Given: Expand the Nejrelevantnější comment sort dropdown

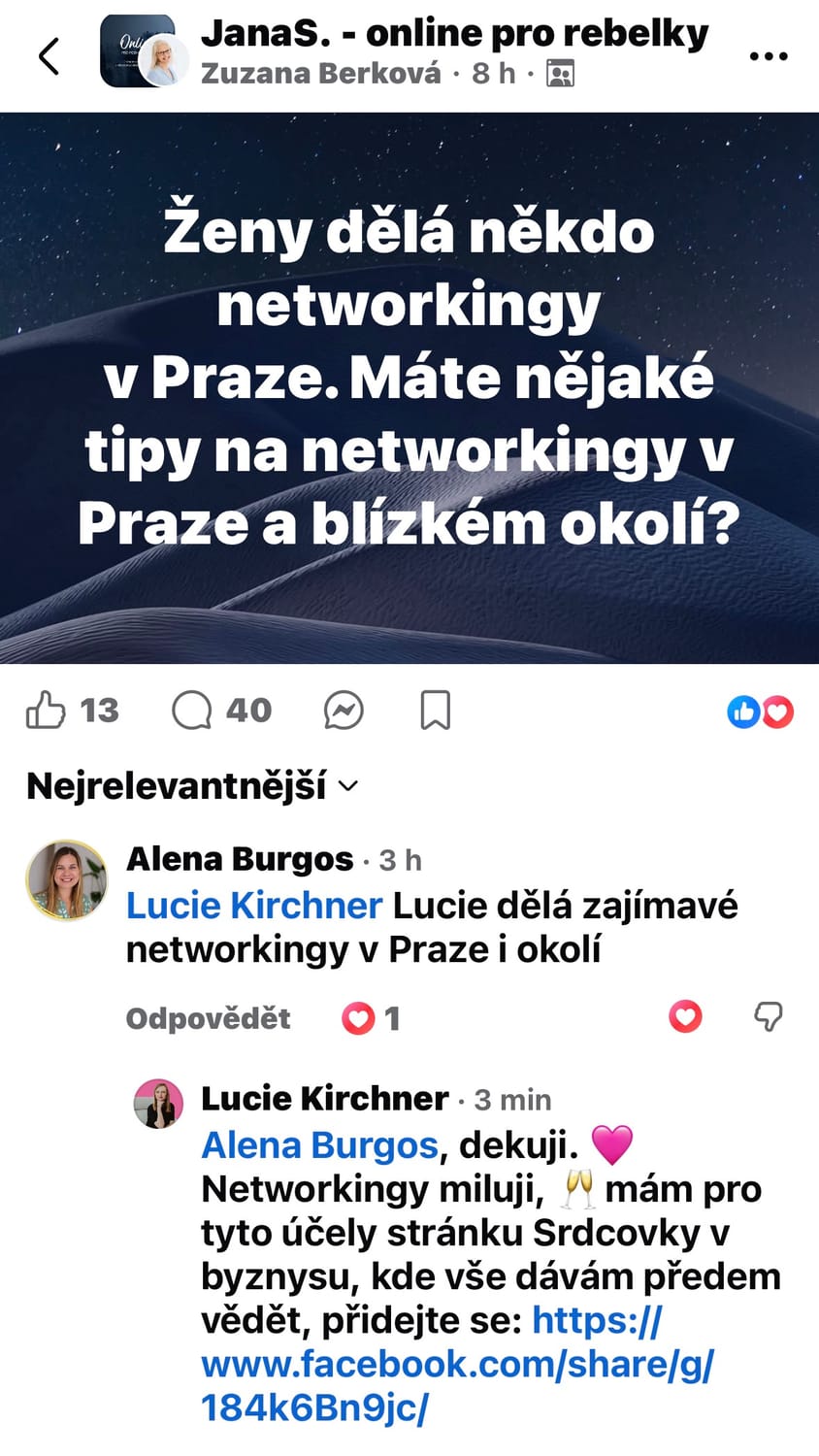Looking at the screenshot, I should tap(192, 786).
